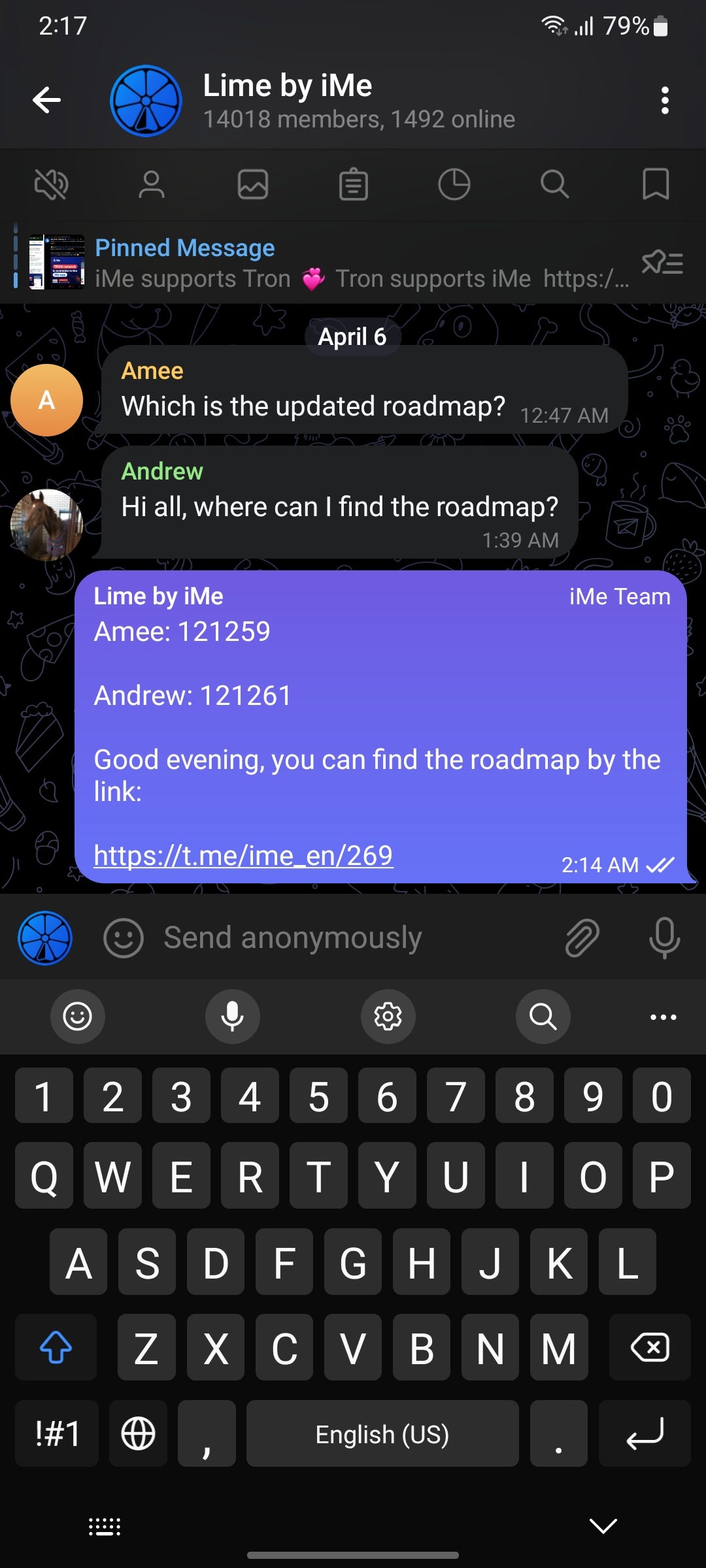Viewport: 706px width, 1568px height.
Task: Open the t.me/ime_en/269 roadmap link
Action: click(243, 855)
